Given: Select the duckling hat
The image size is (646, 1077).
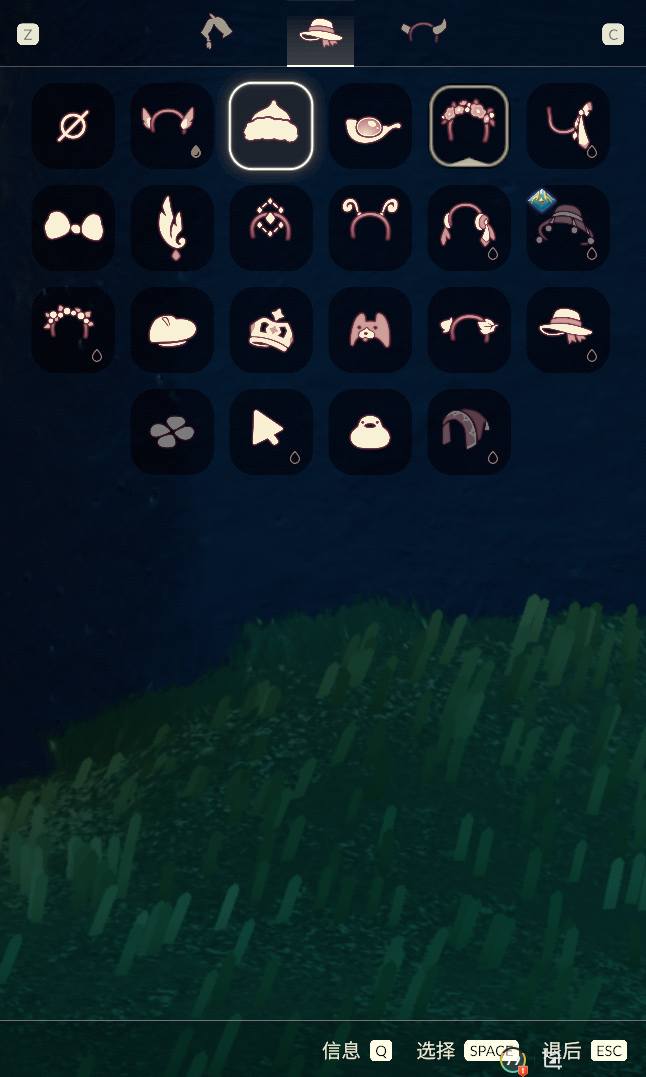Looking at the screenshot, I should coord(370,432).
